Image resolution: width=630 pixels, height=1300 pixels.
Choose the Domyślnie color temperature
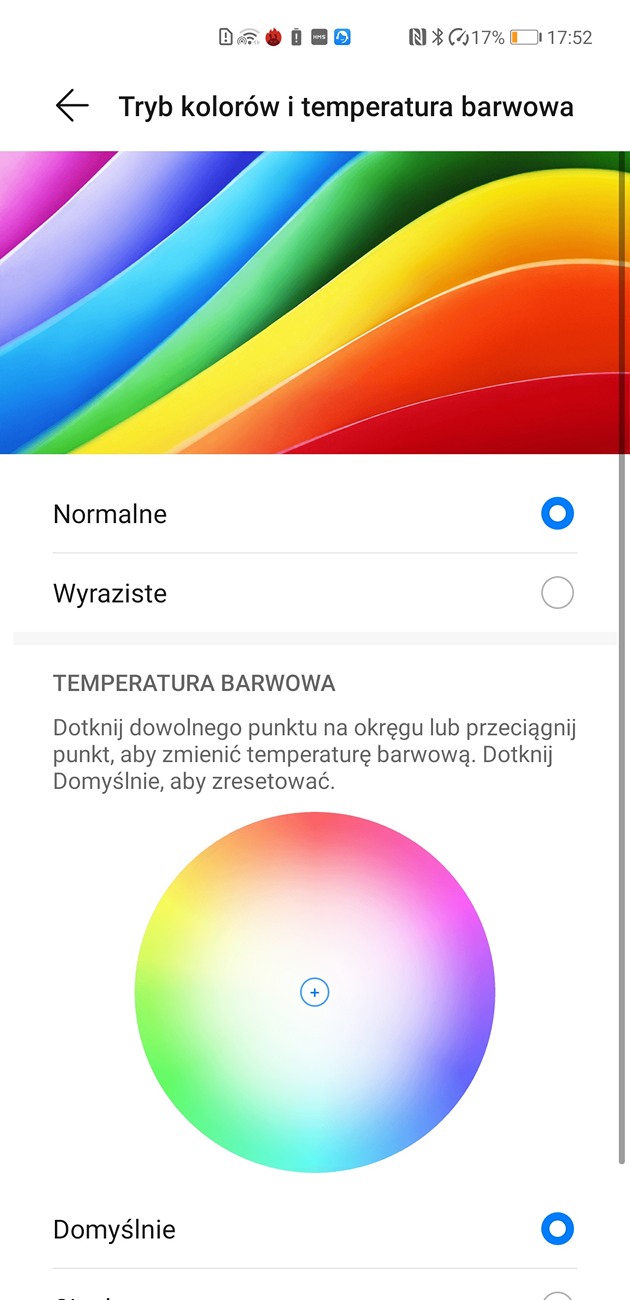556,1229
